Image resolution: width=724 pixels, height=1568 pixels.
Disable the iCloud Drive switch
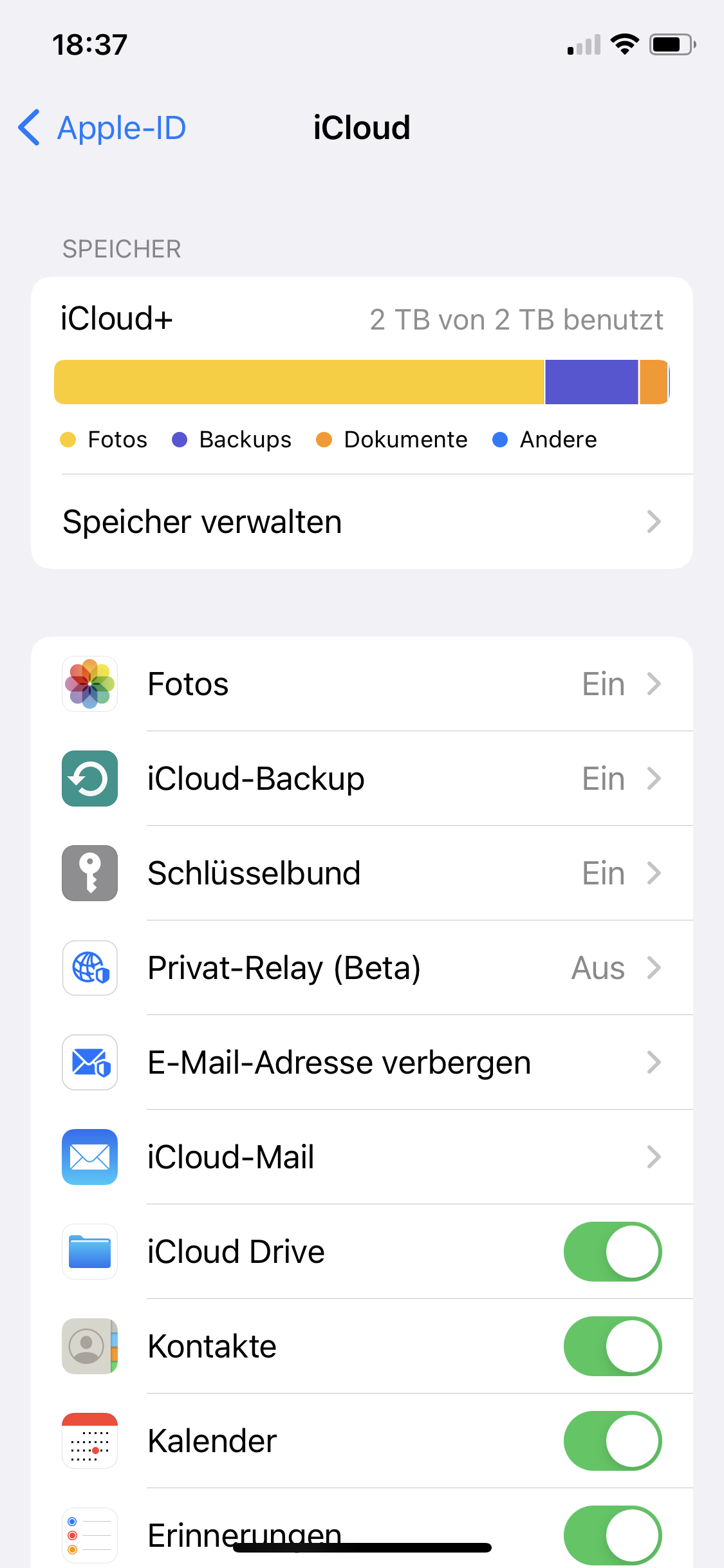click(613, 1251)
